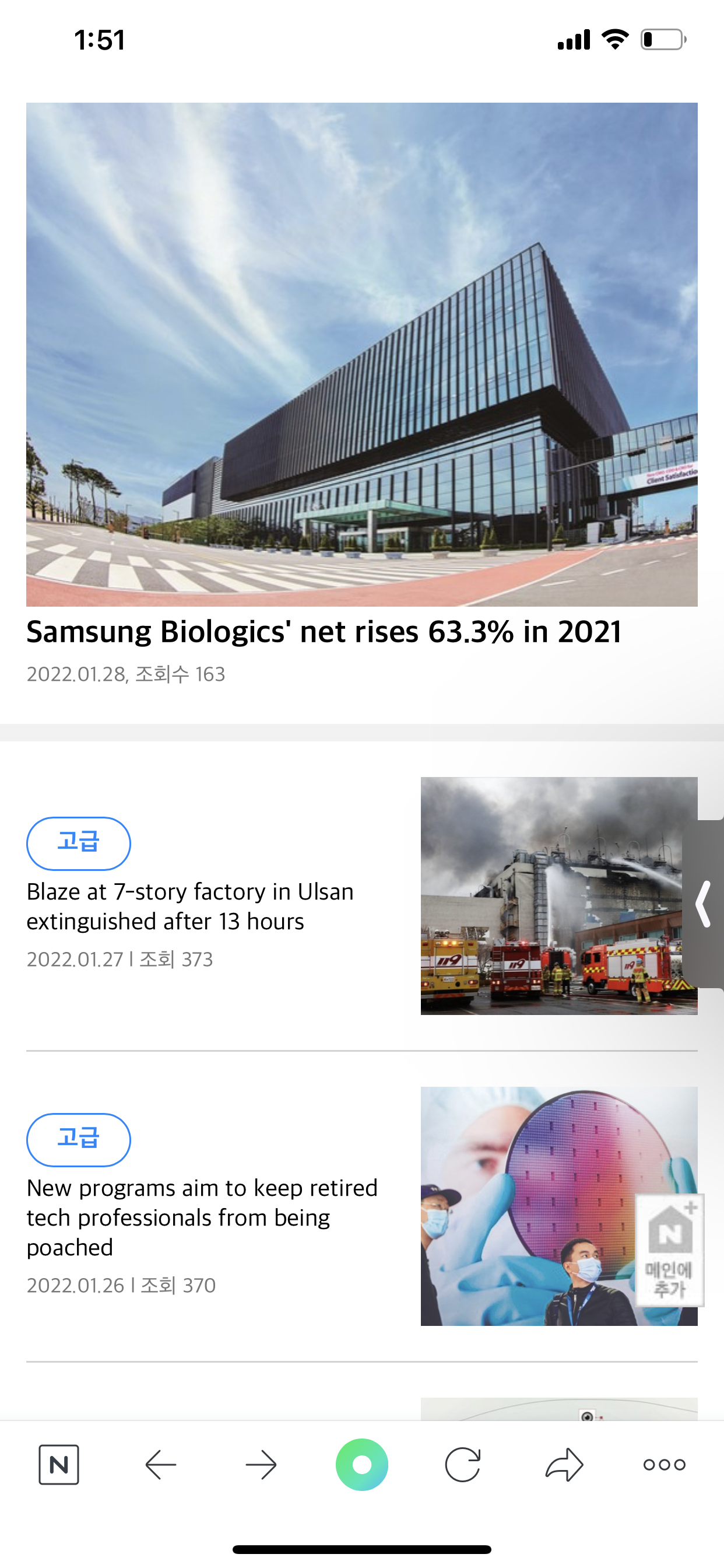The width and height of the screenshot is (724, 1568).
Task: Open the retired tech professionals article
Action: coord(202,1217)
